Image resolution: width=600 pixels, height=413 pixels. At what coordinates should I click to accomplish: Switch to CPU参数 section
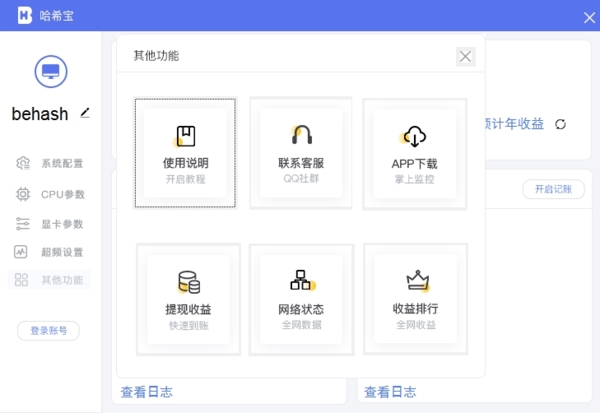(52, 194)
